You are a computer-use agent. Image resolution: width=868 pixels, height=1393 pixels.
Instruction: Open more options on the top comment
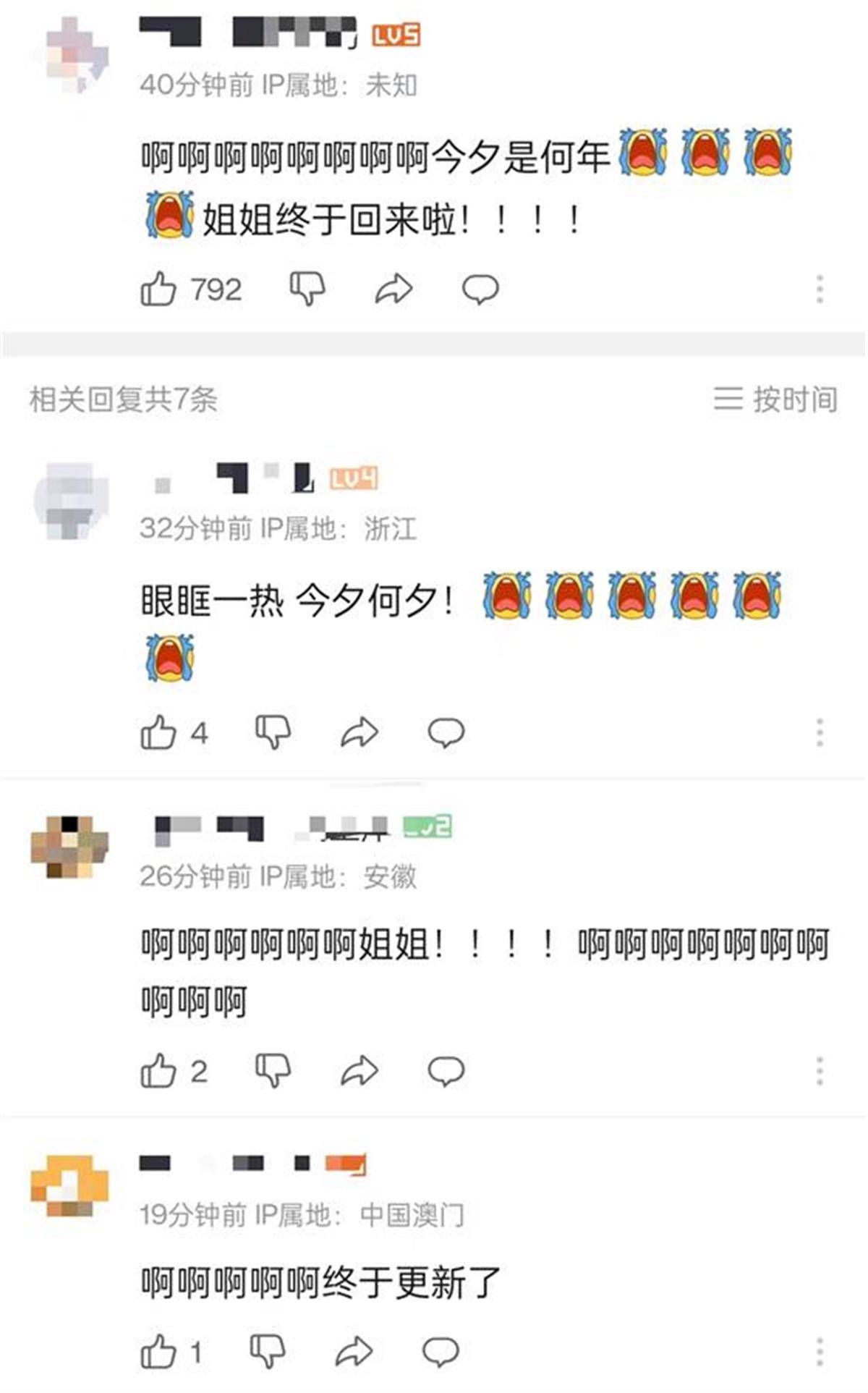tap(819, 288)
